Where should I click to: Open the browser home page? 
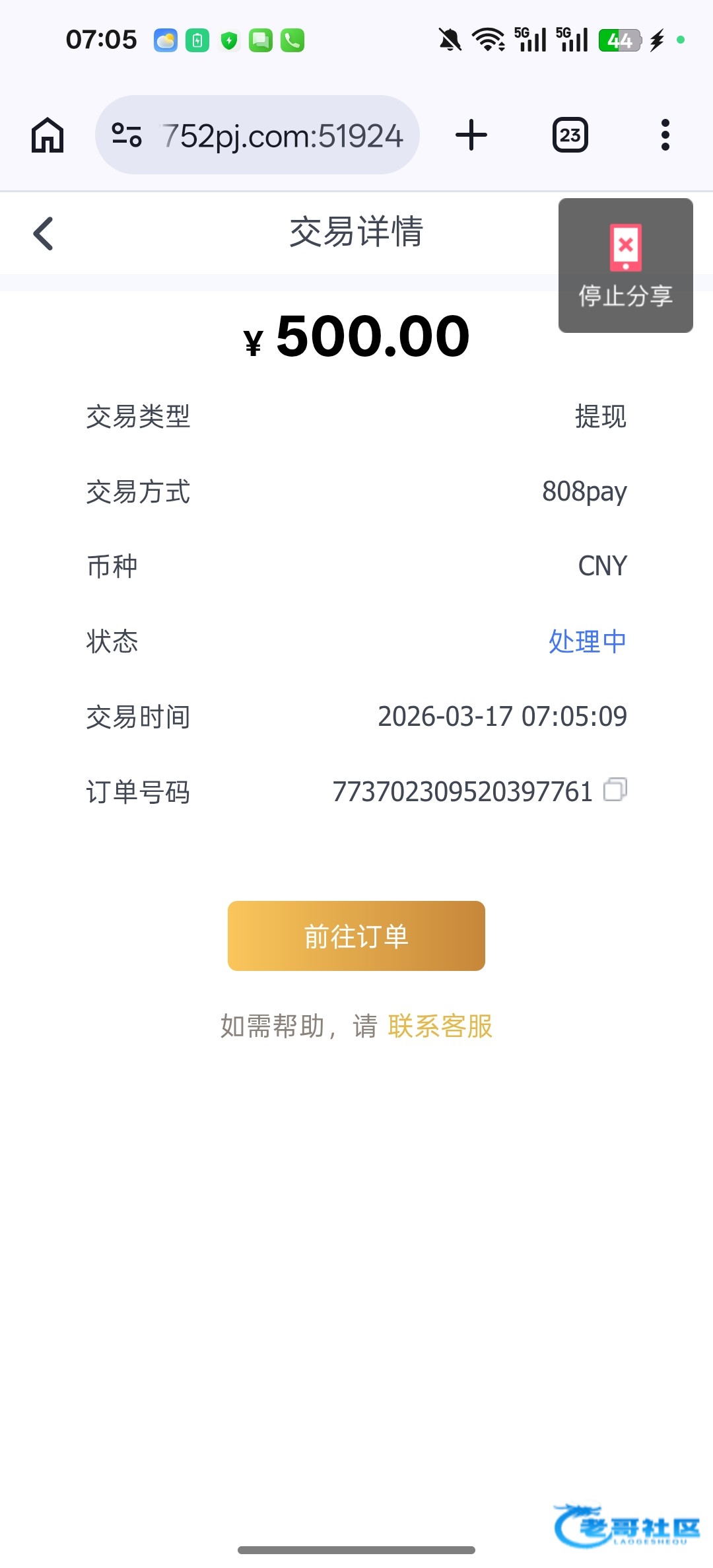pos(48,135)
